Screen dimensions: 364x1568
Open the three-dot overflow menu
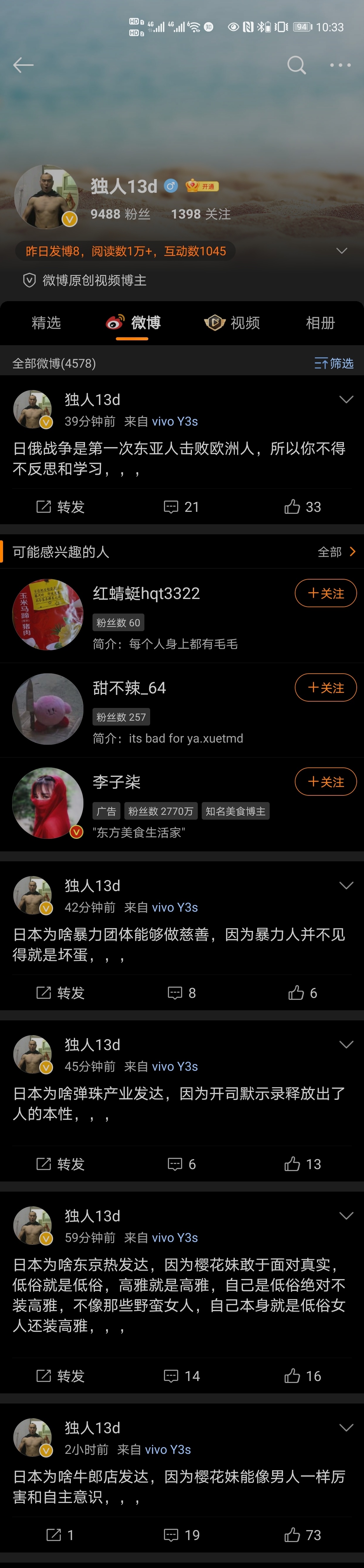pyautogui.click(x=340, y=65)
